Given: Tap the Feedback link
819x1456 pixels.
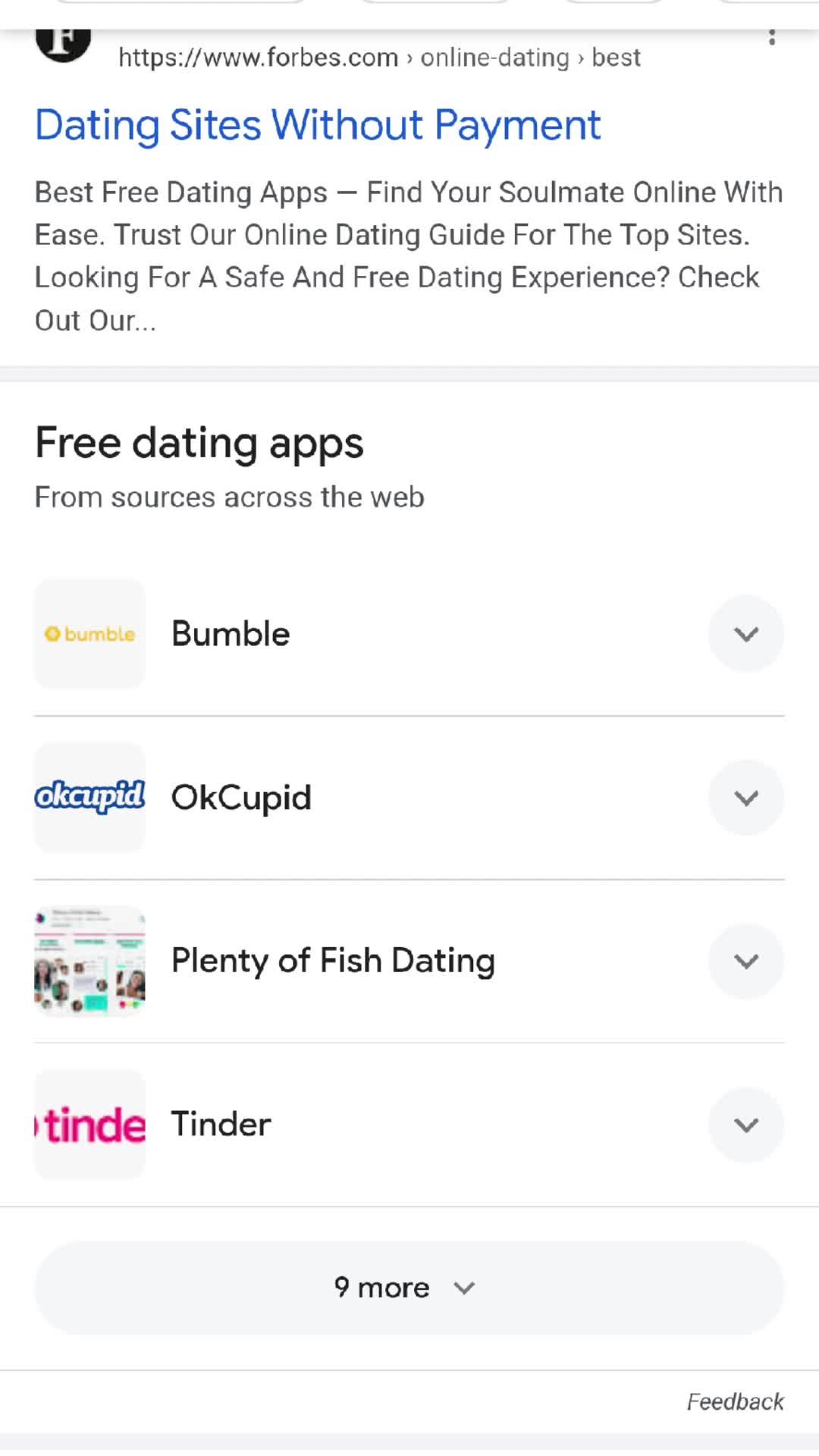Looking at the screenshot, I should (x=734, y=1401).
